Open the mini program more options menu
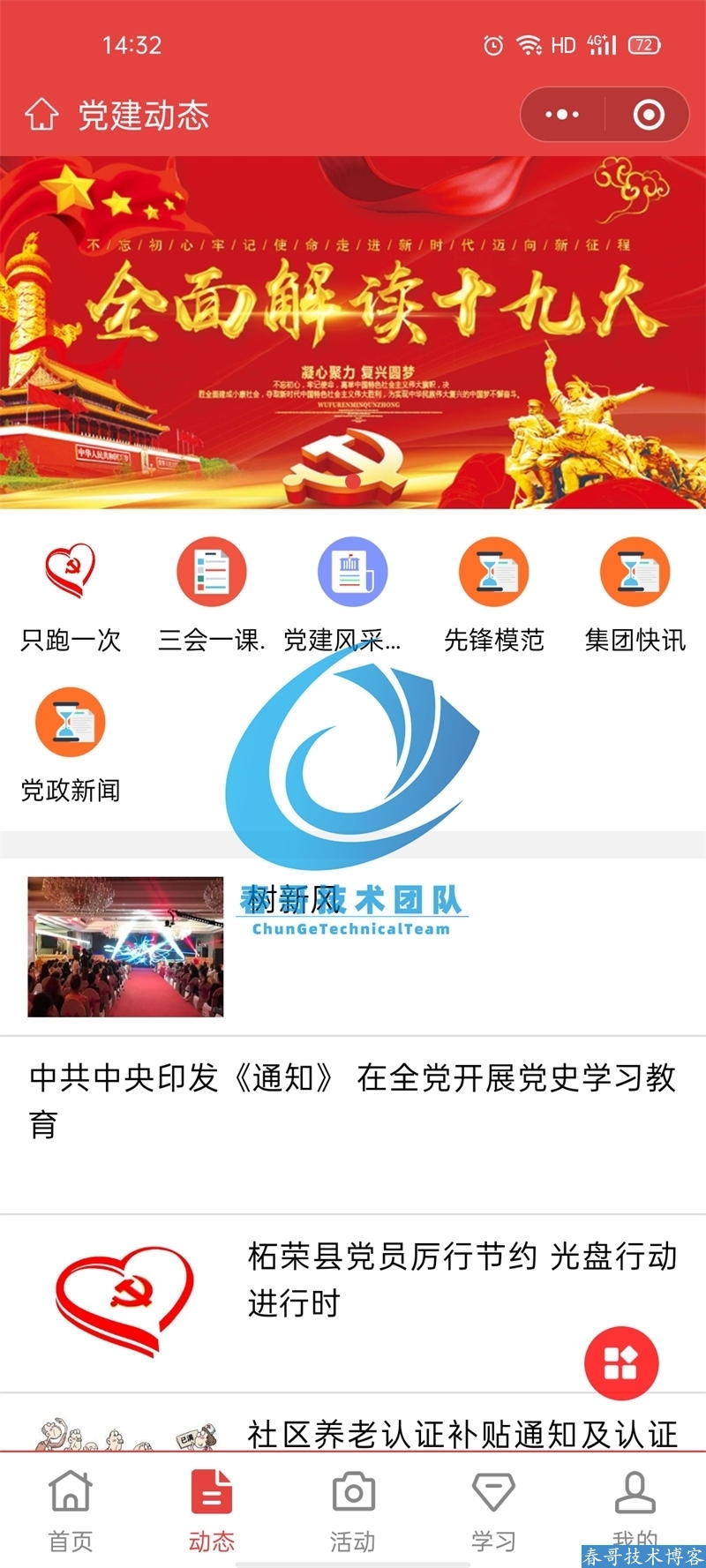The image size is (706, 1568). (562, 115)
